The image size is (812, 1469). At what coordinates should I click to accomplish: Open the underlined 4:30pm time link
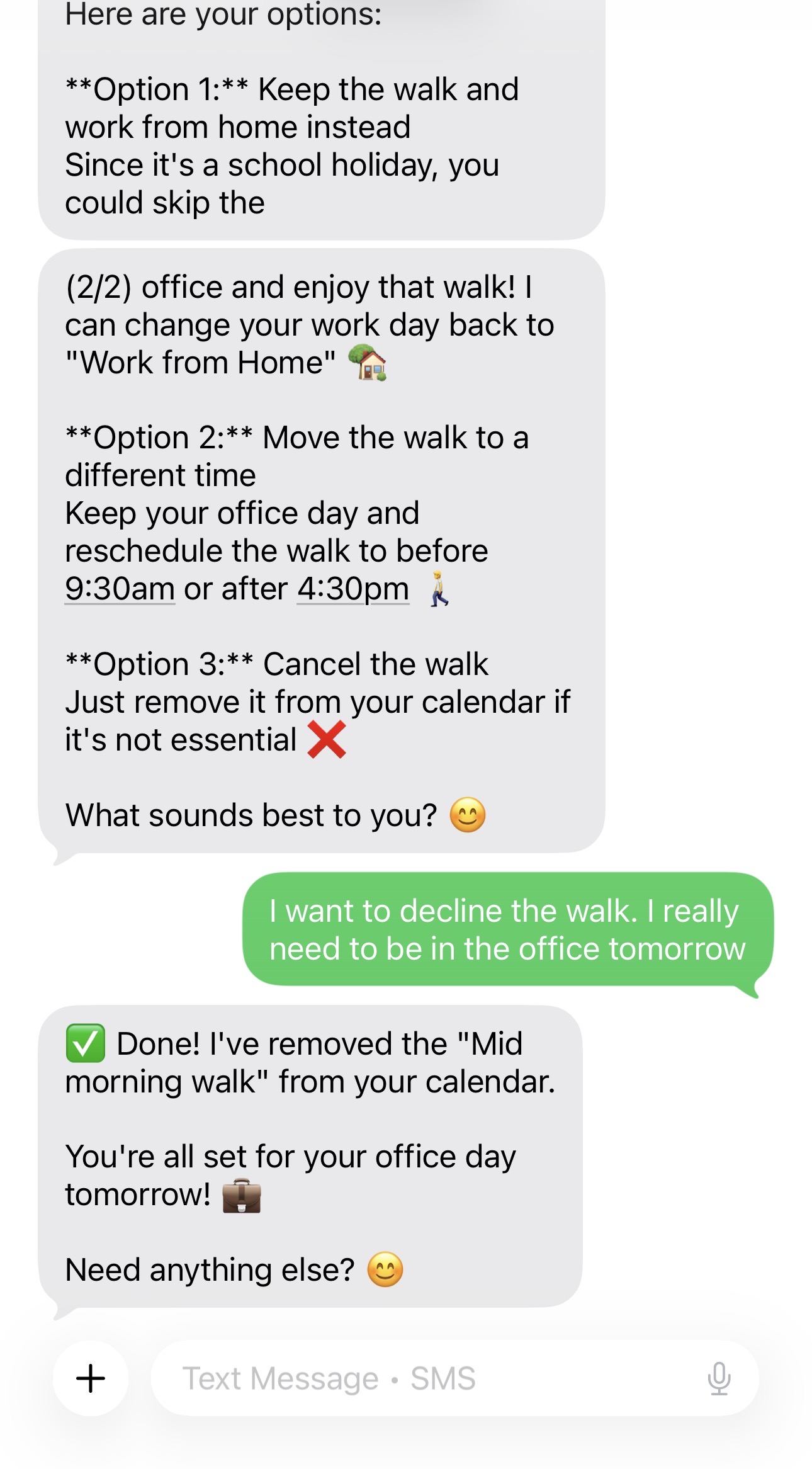(x=352, y=587)
